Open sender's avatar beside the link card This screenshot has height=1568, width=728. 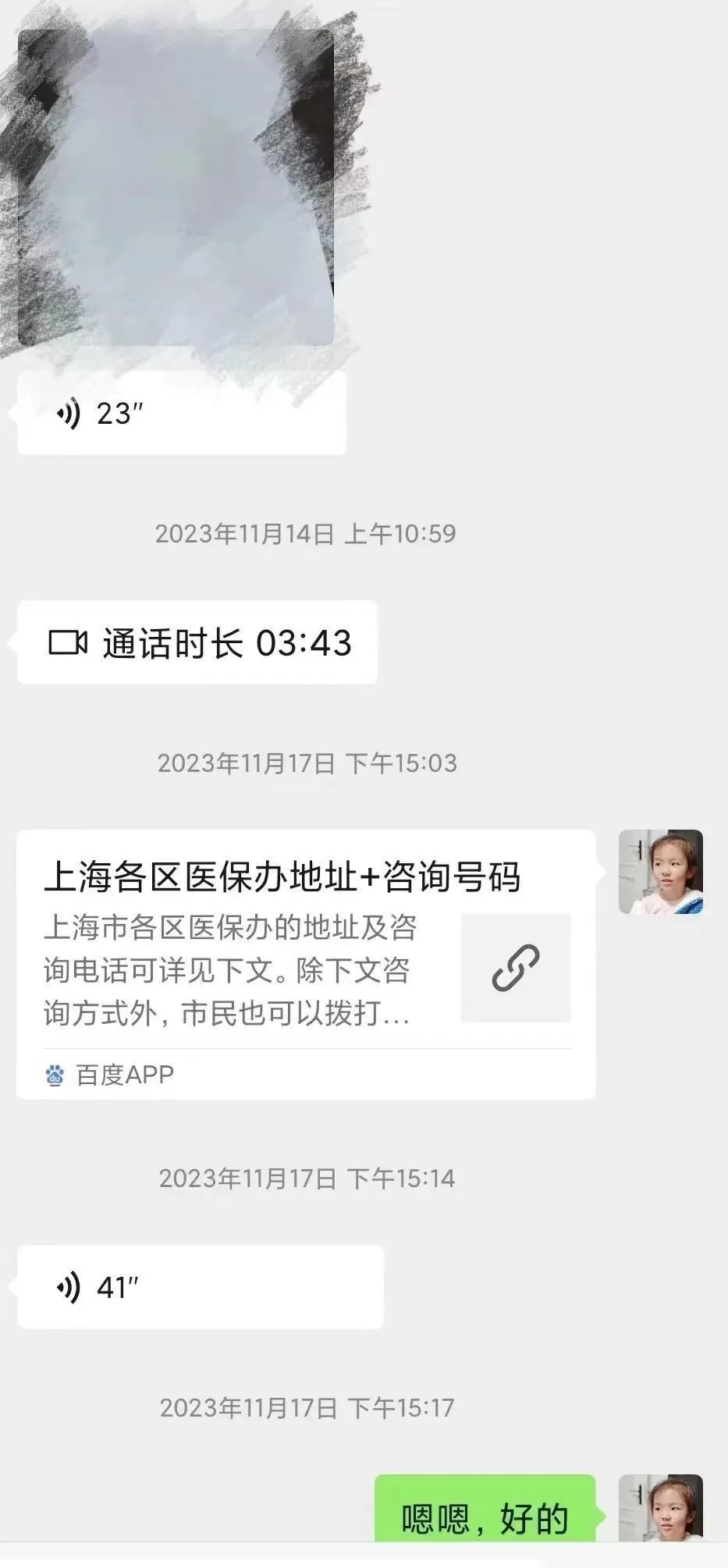click(x=661, y=872)
